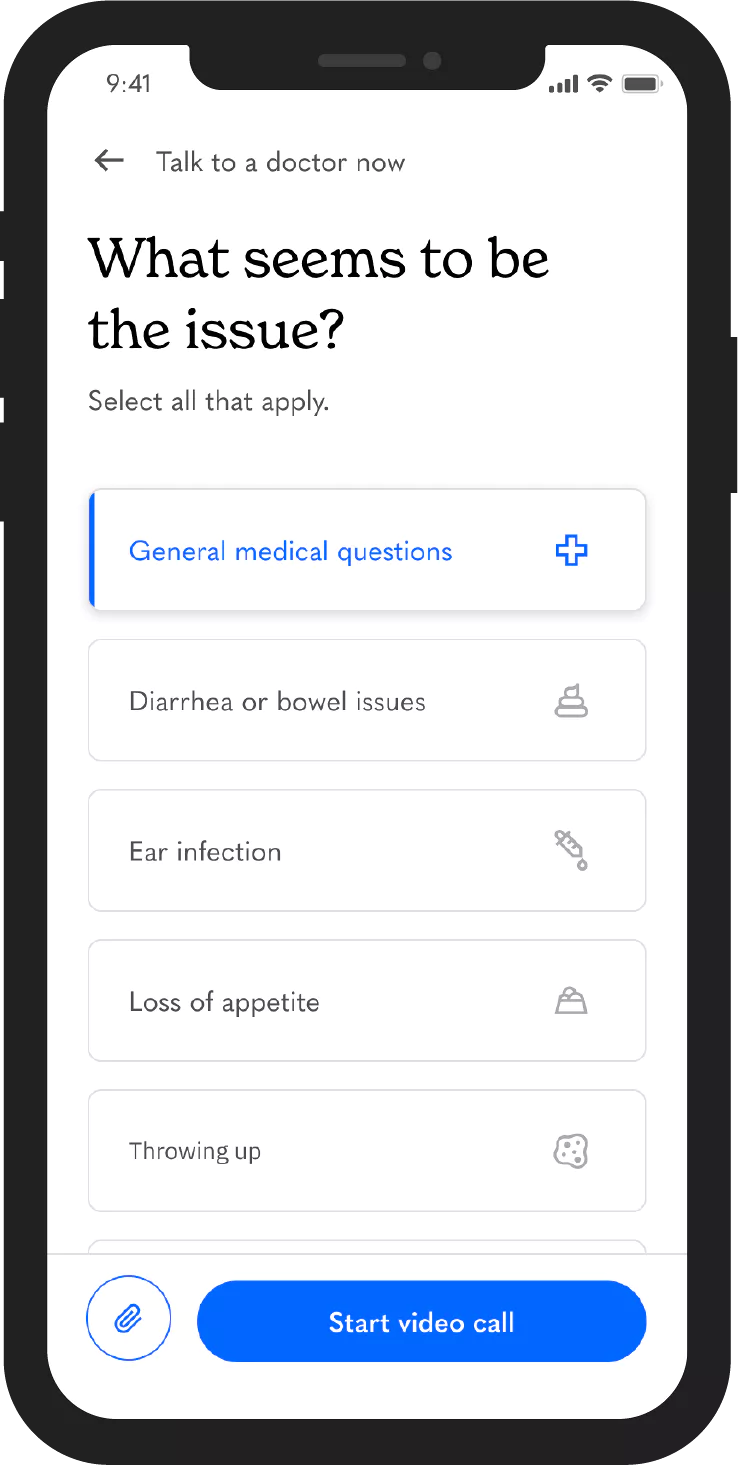Tap the back arrow to leave this screen
This screenshot has width=738, height=1465.
pyautogui.click(x=108, y=161)
